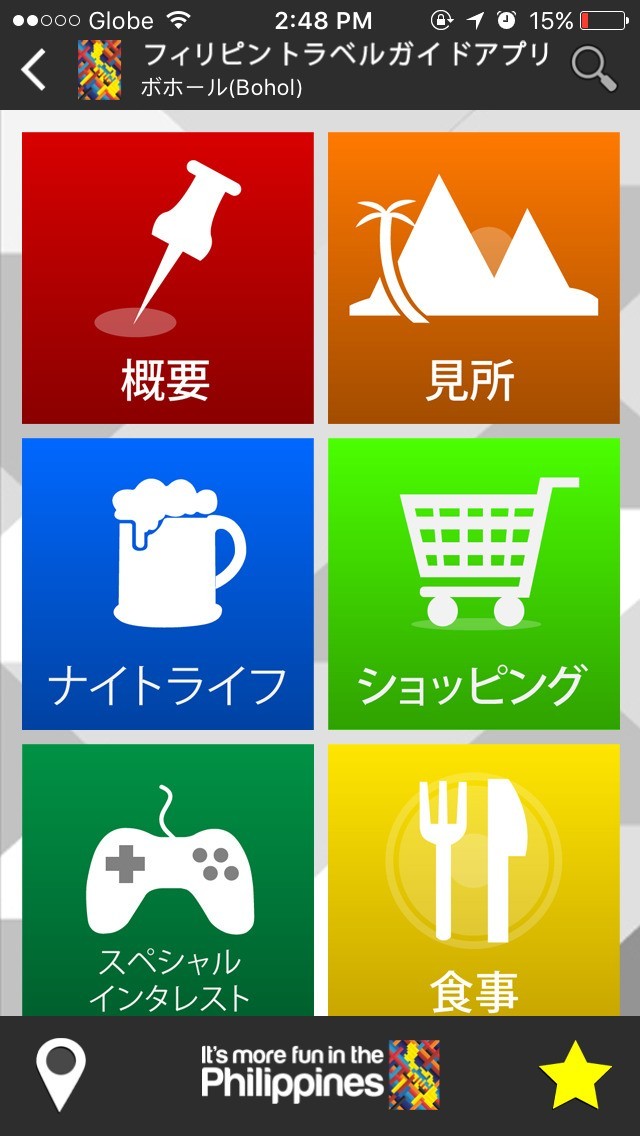The image size is (640, 1136).
Task: Open the 概要 overview tile
Action: point(168,278)
